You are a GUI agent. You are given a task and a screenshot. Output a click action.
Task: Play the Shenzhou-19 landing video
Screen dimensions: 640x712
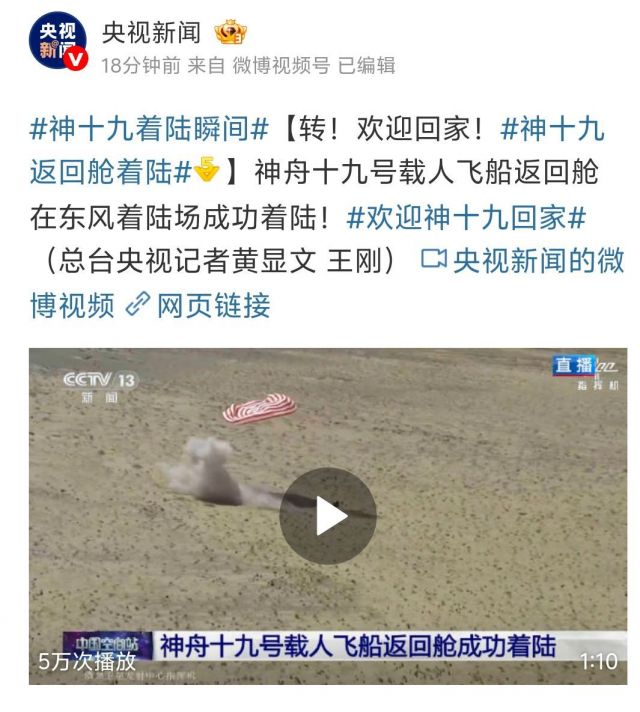[x=327, y=516]
